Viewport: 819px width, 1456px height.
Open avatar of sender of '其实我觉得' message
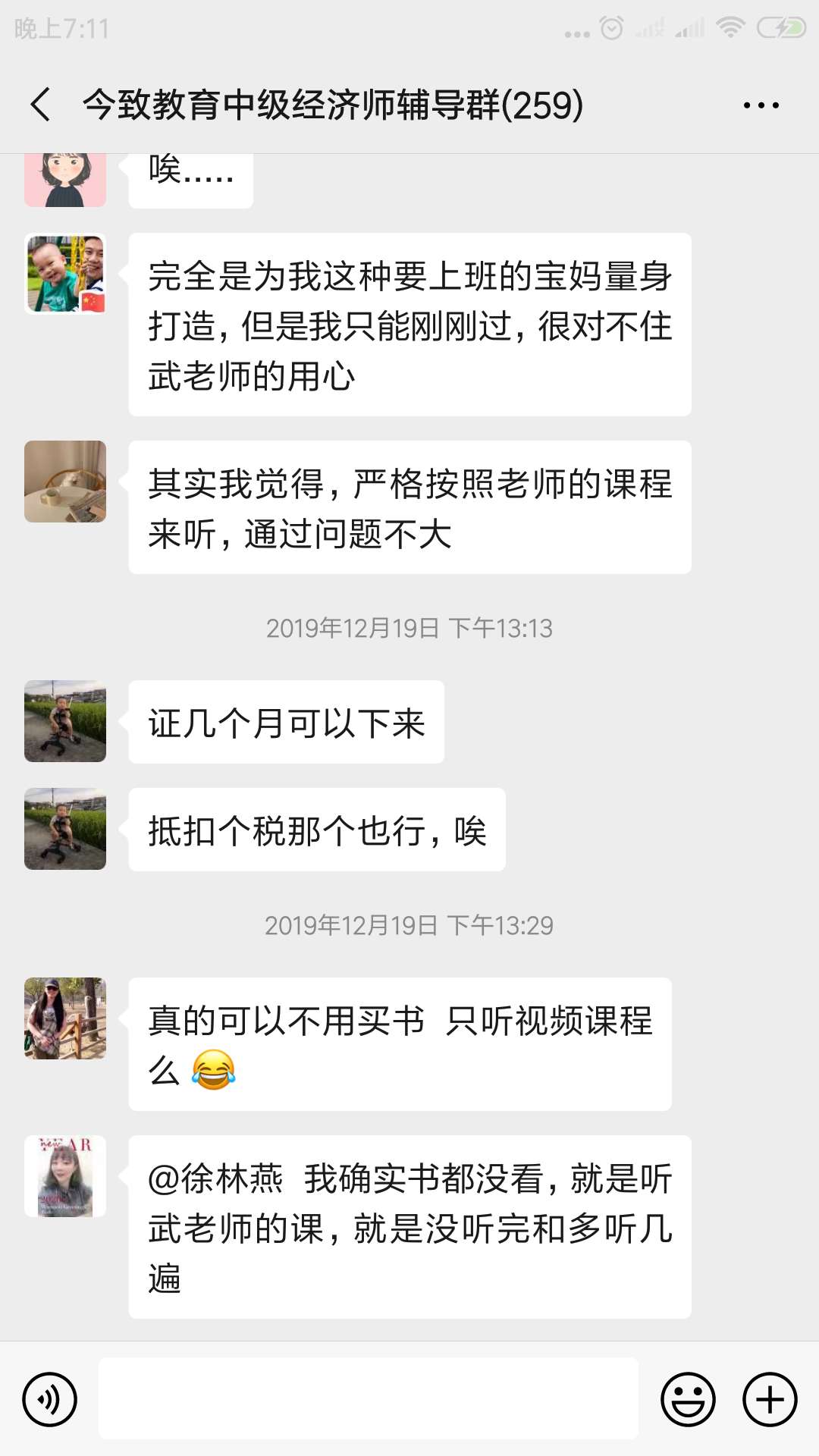tap(65, 482)
